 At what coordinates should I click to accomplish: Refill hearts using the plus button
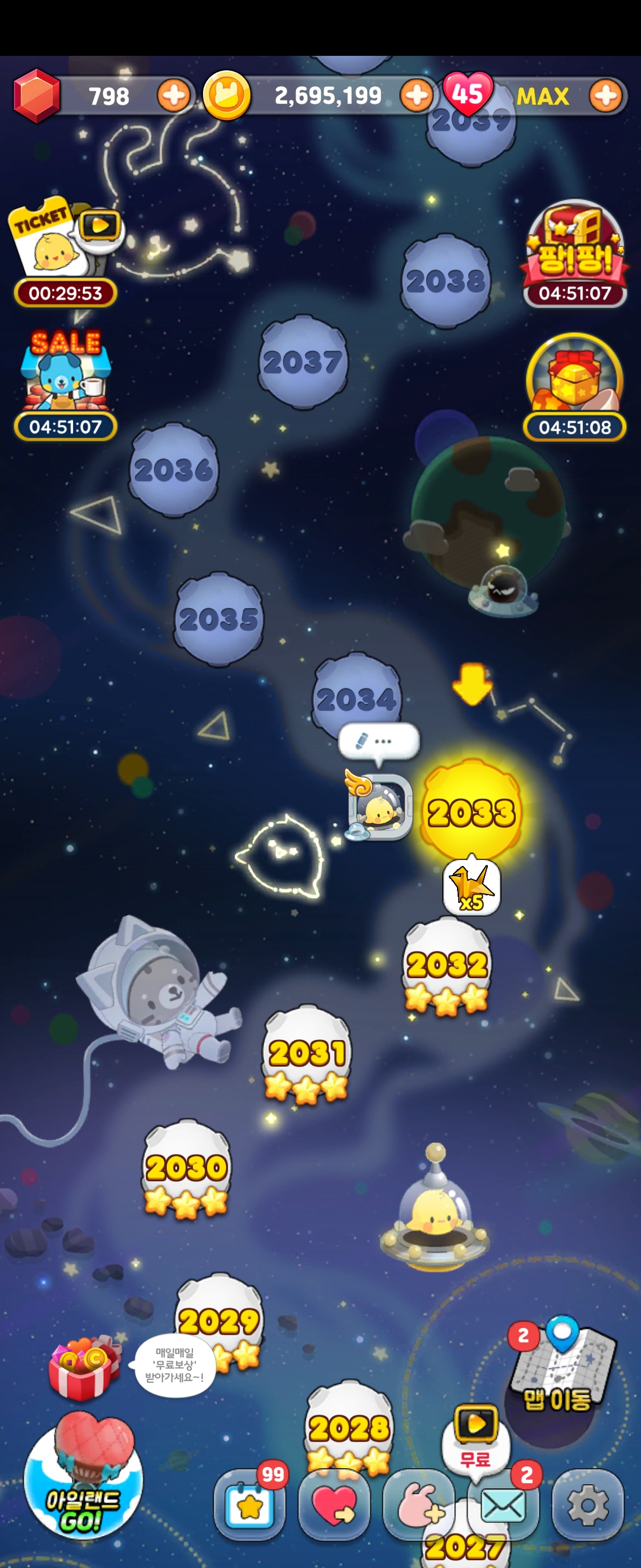tap(605, 96)
